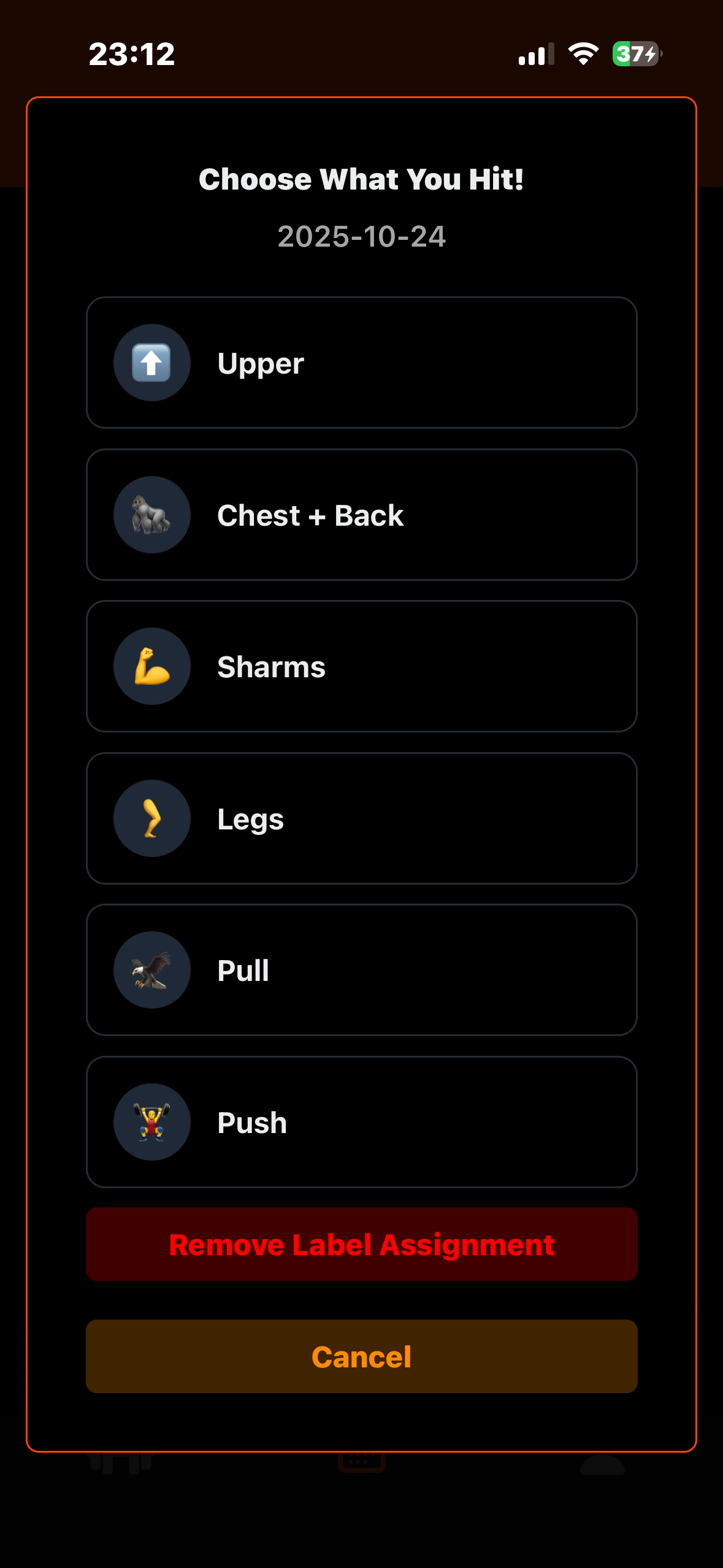Pick the Sharms option
This screenshot has height=1568, width=723.
(361, 666)
